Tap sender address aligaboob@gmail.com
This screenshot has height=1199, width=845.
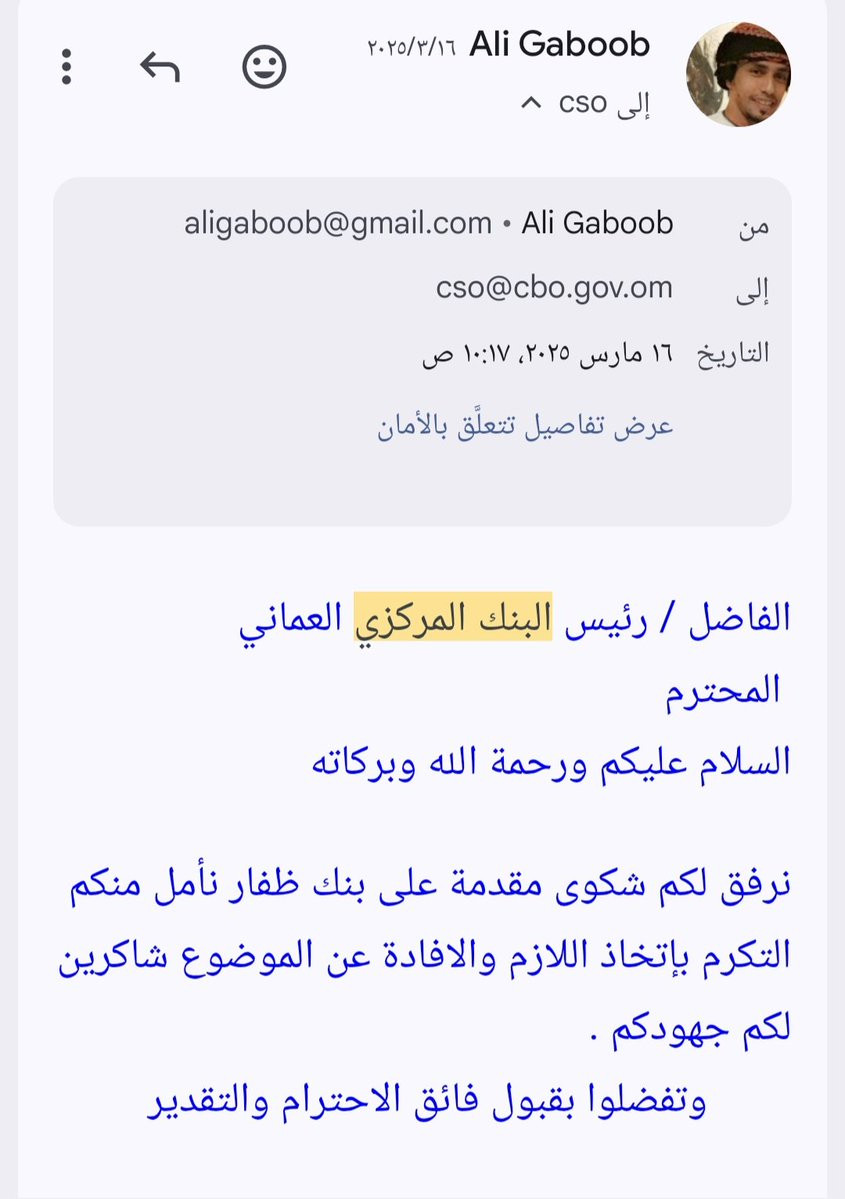[337, 223]
